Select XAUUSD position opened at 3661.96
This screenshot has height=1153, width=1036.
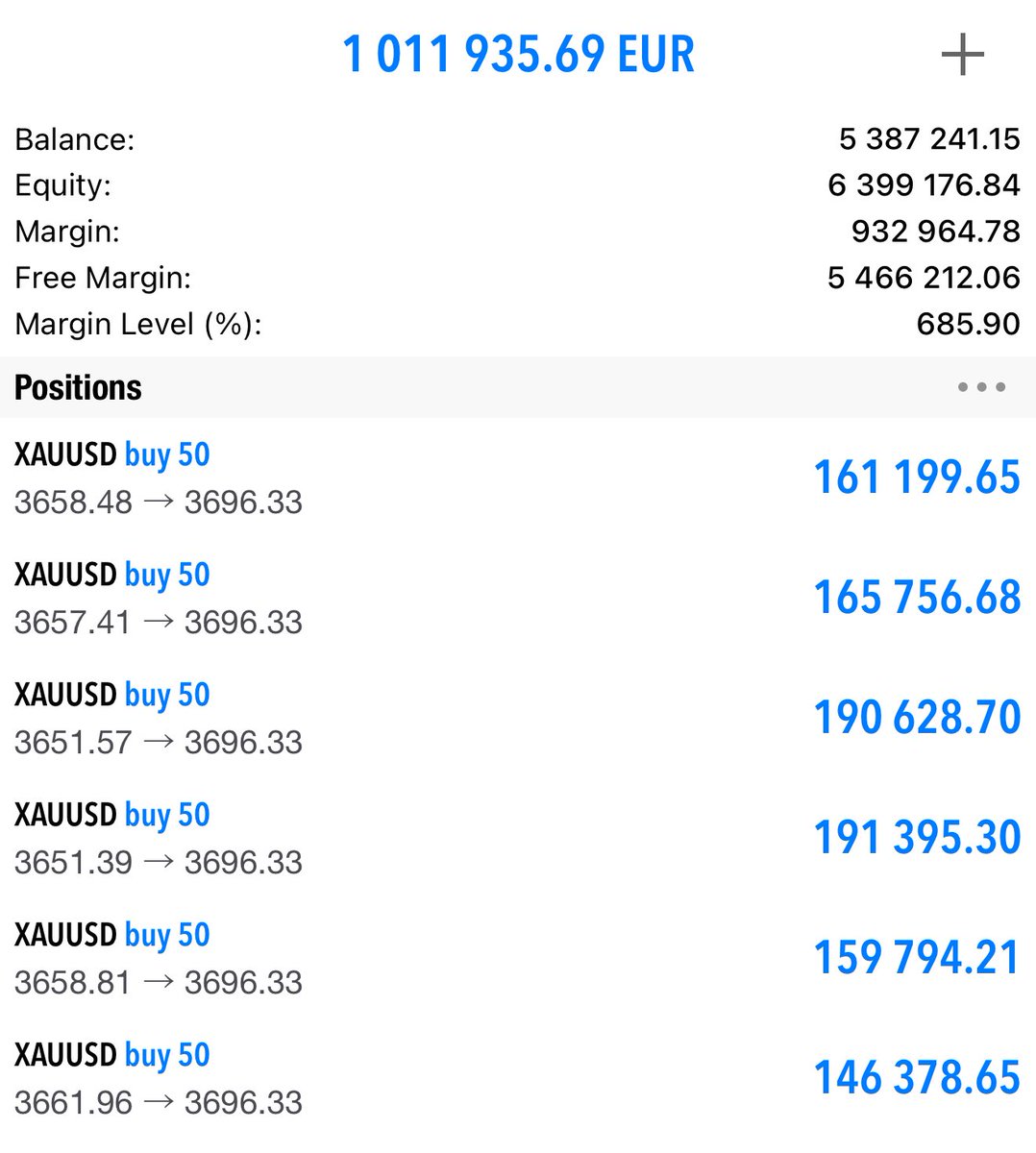point(517,1078)
